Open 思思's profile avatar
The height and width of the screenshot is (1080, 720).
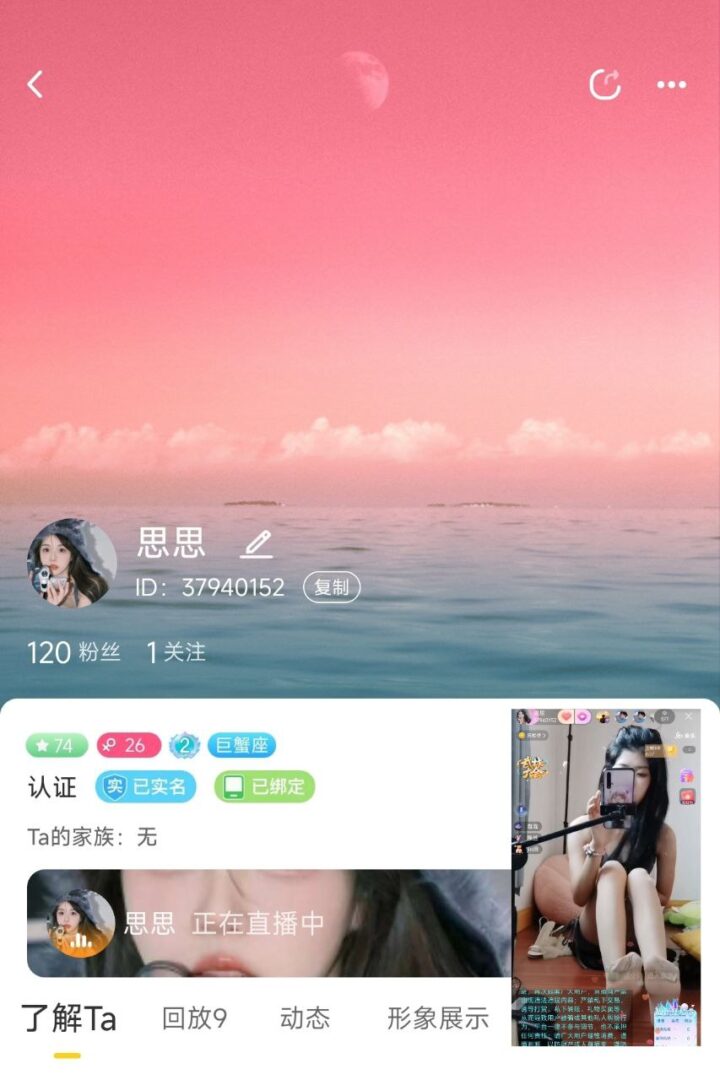point(71,563)
